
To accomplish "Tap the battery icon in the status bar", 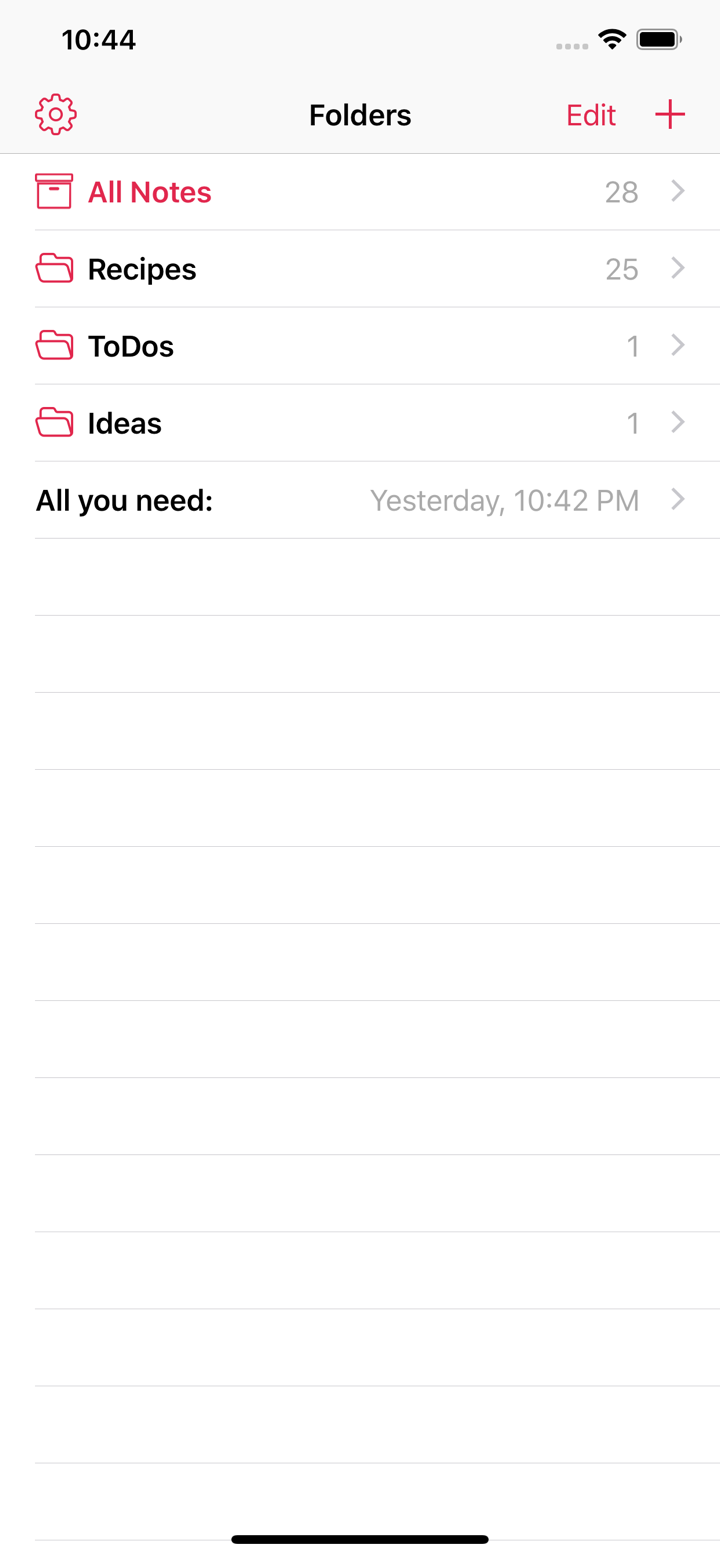I will (658, 40).
